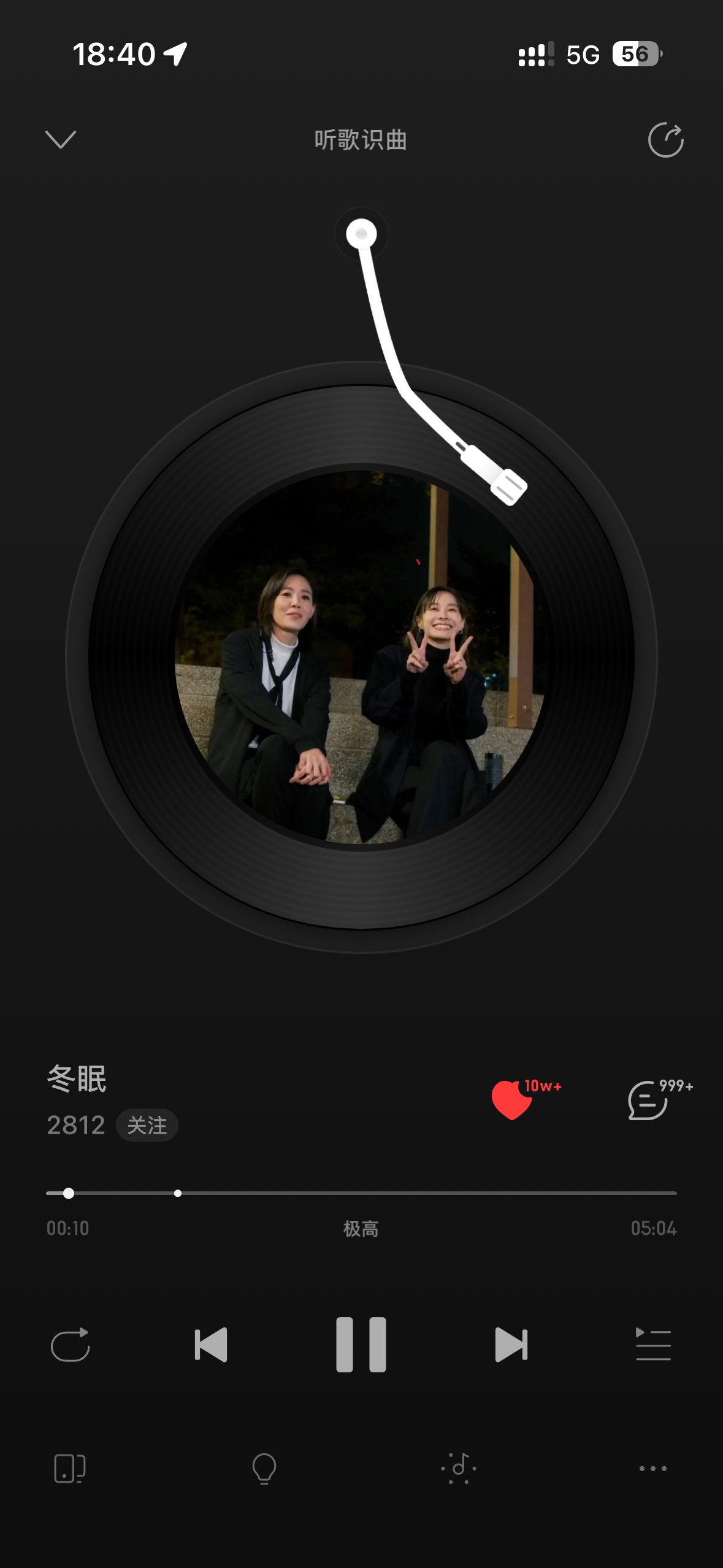Change audio quality from 极高
The image size is (723, 1568).
[x=361, y=1229]
